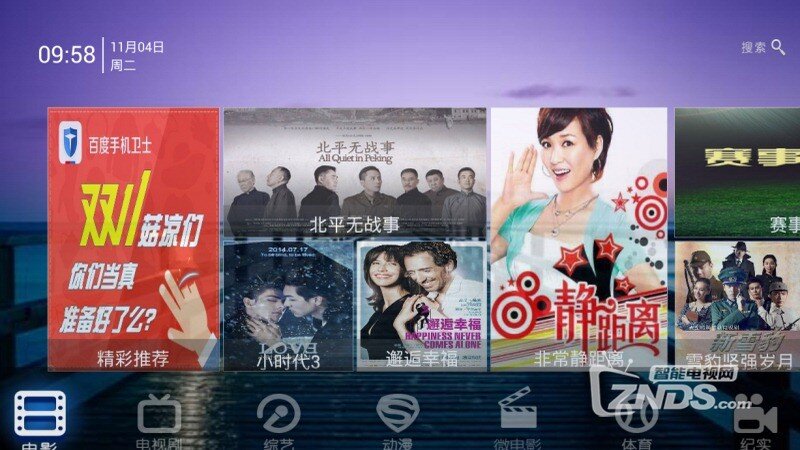Open the 小时代3 movie tile
The width and height of the screenshot is (800, 450).
pyautogui.click(x=287, y=305)
